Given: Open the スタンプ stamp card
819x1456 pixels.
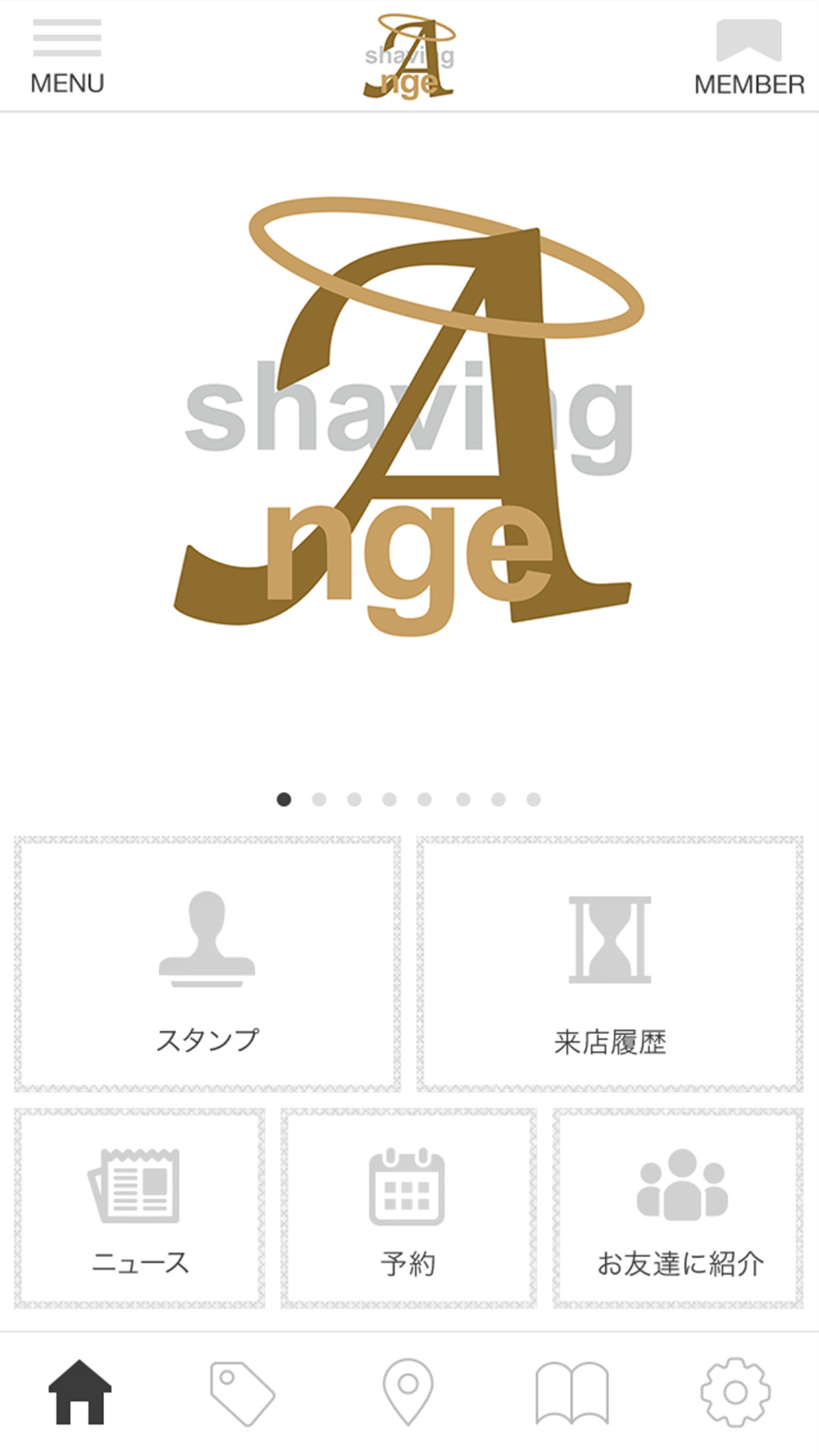Looking at the screenshot, I should tap(207, 964).
